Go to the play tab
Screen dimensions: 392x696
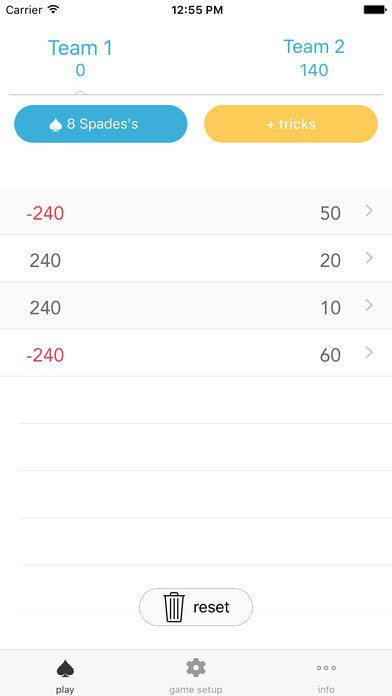(x=65, y=676)
